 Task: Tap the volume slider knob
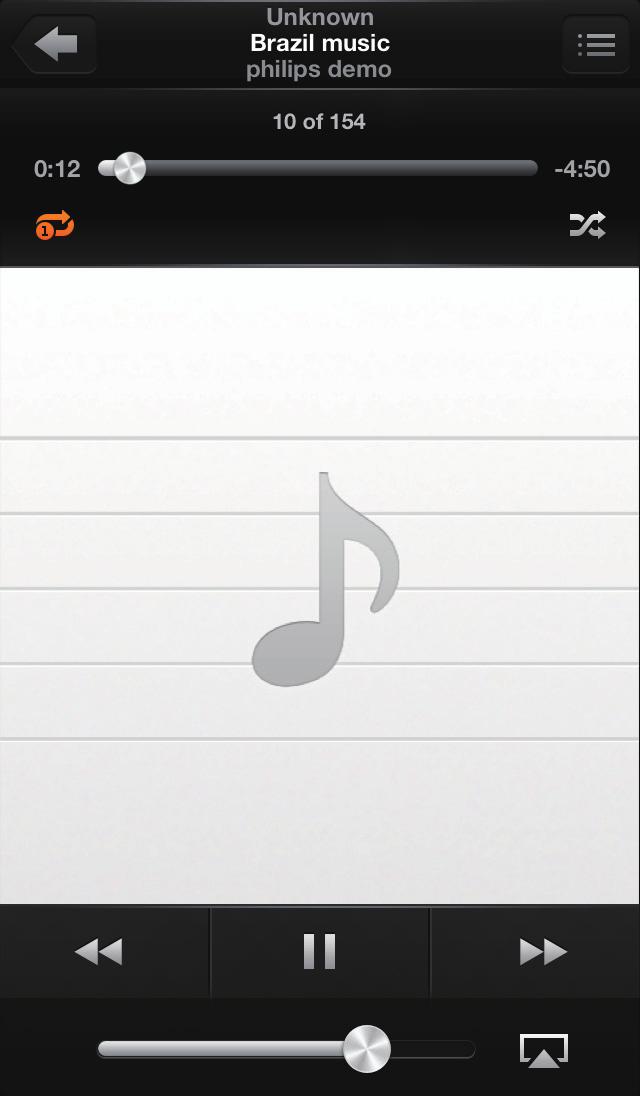(367, 1049)
